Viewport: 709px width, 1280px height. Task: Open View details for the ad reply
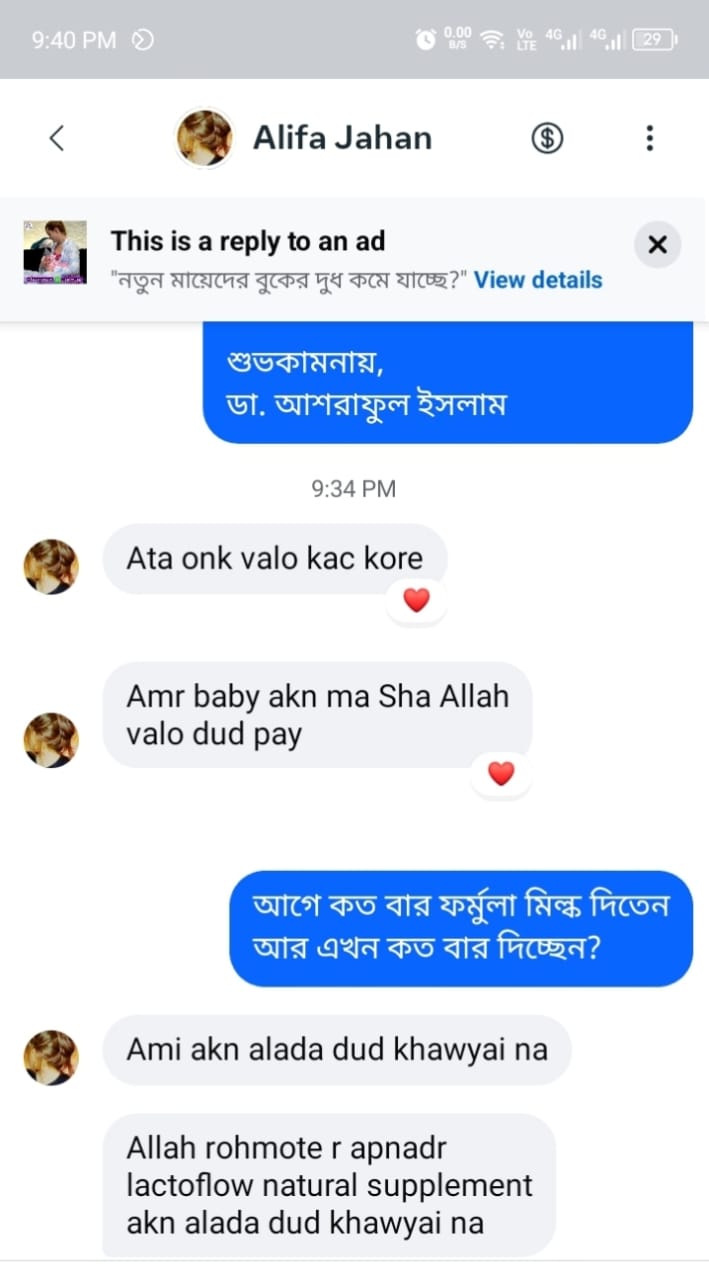(538, 280)
